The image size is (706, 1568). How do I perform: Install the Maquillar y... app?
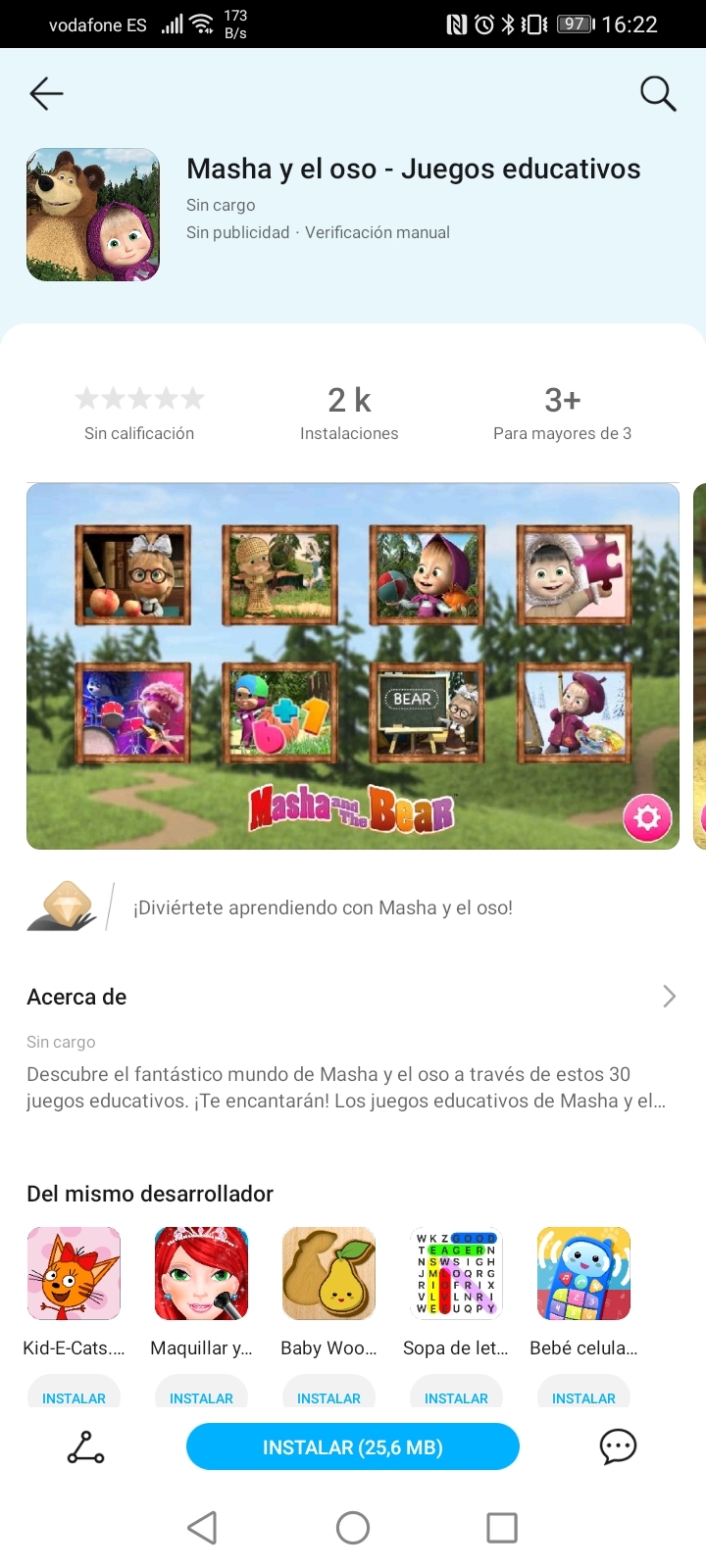(201, 1396)
